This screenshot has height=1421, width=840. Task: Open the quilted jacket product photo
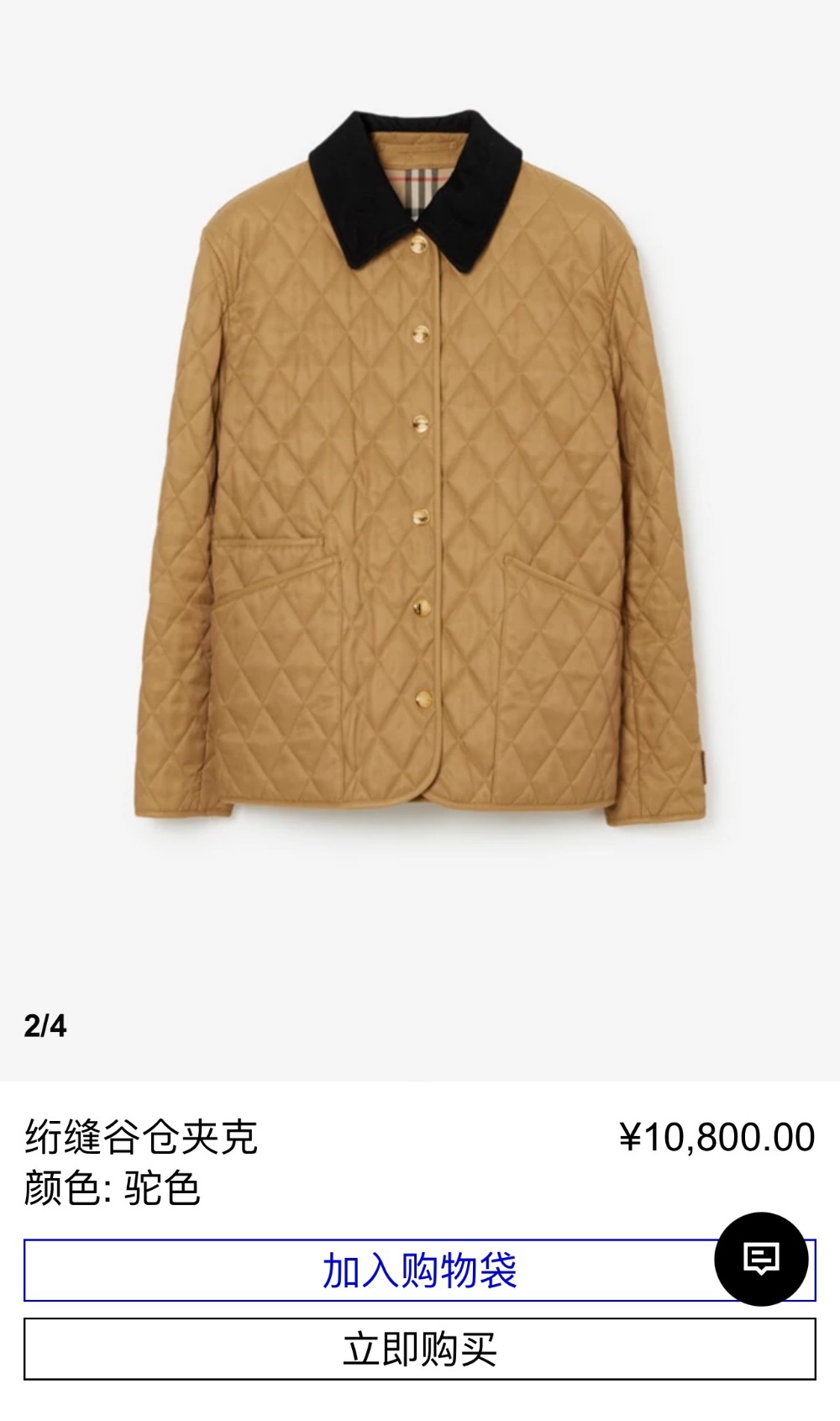click(420, 471)
